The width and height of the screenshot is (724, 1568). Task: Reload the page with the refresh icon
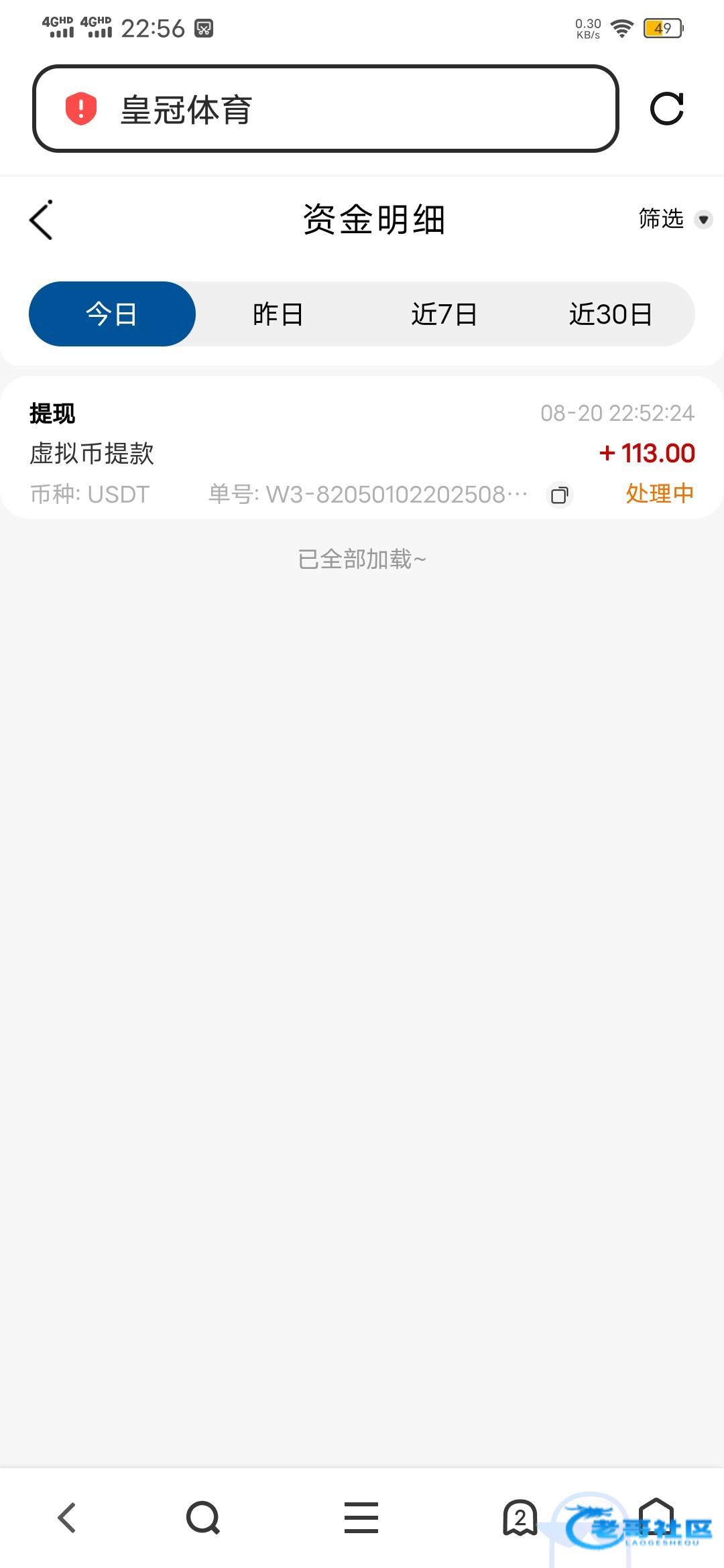[667, 109]
